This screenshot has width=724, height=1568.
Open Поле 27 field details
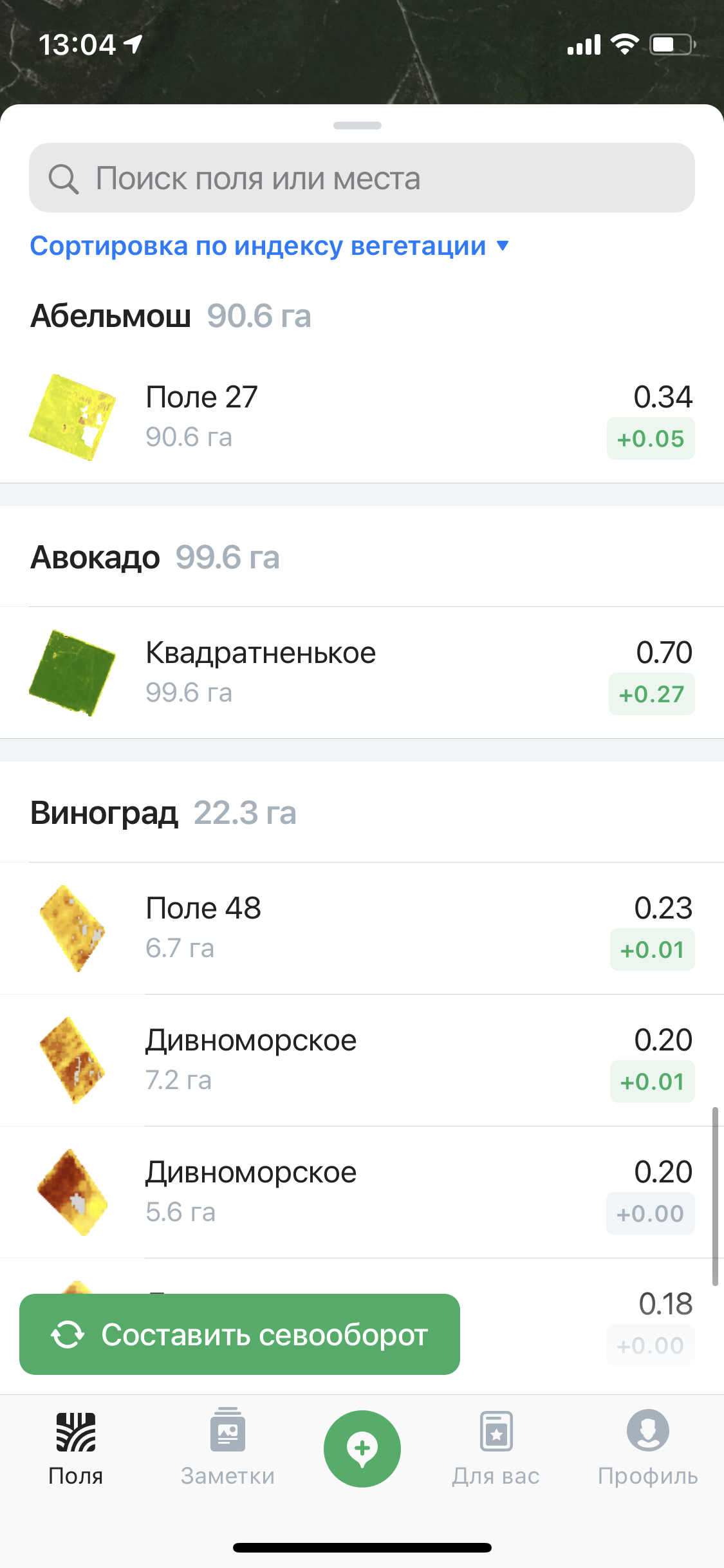[x=362, y=417]
